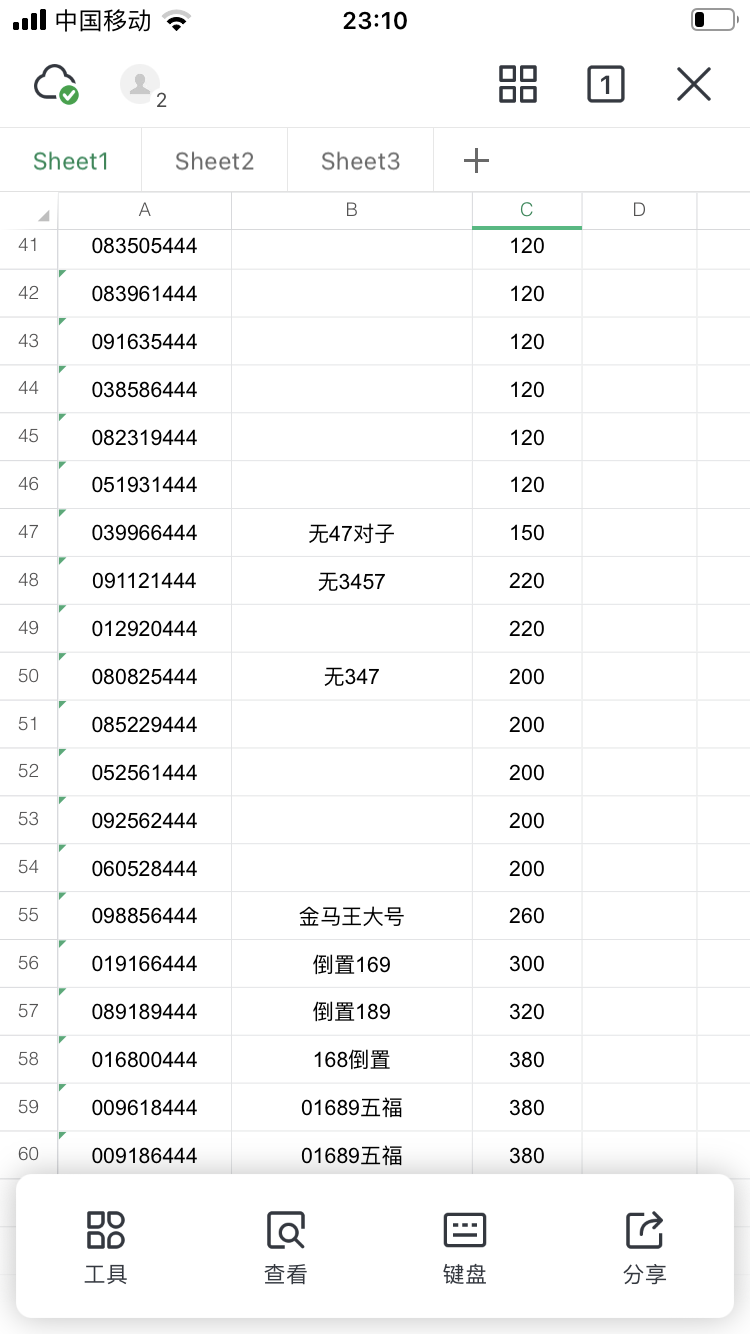
Task: Switch to the Sheet2 tab
Action: point(214,161)
